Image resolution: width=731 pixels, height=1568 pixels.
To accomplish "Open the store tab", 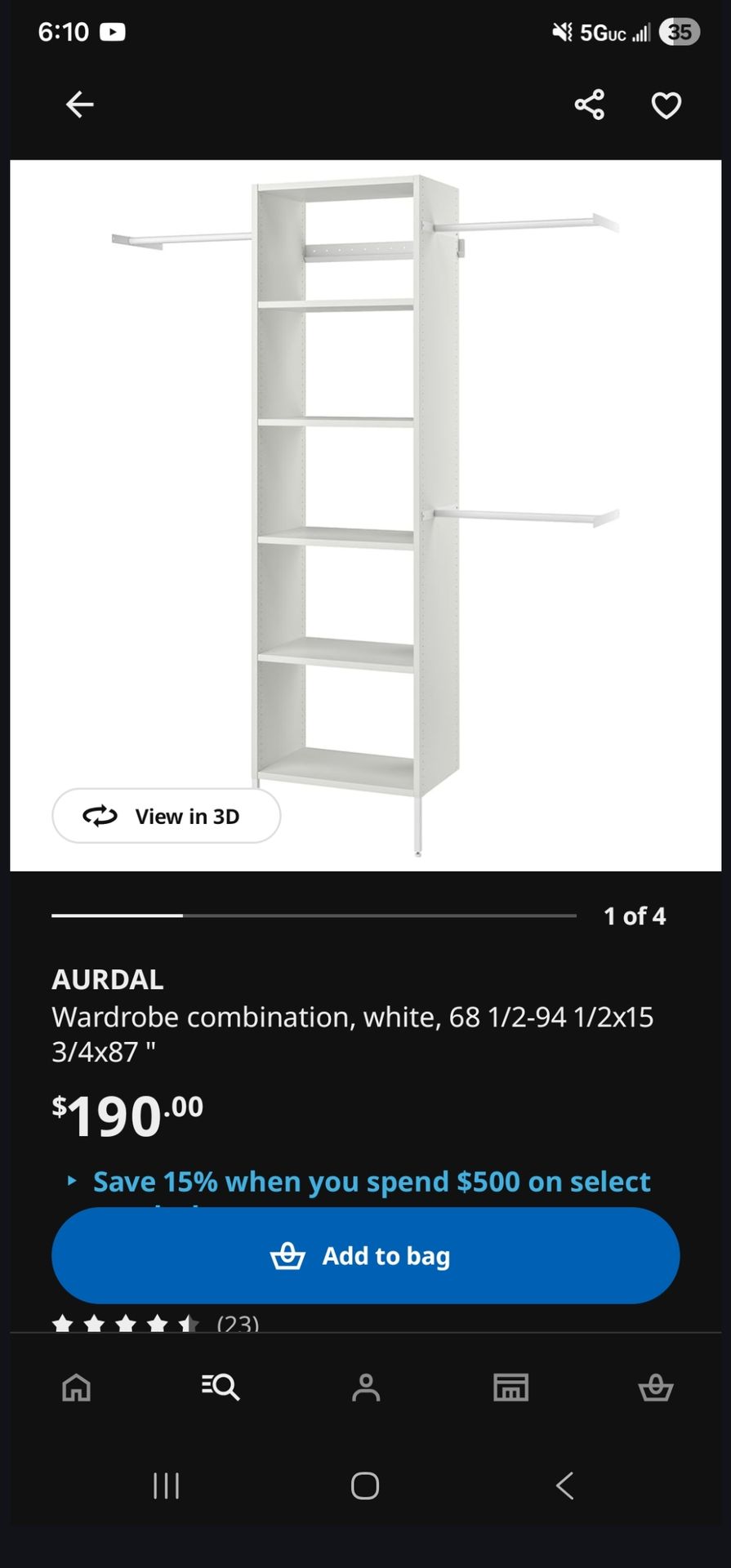I will tap(510, 1387).
